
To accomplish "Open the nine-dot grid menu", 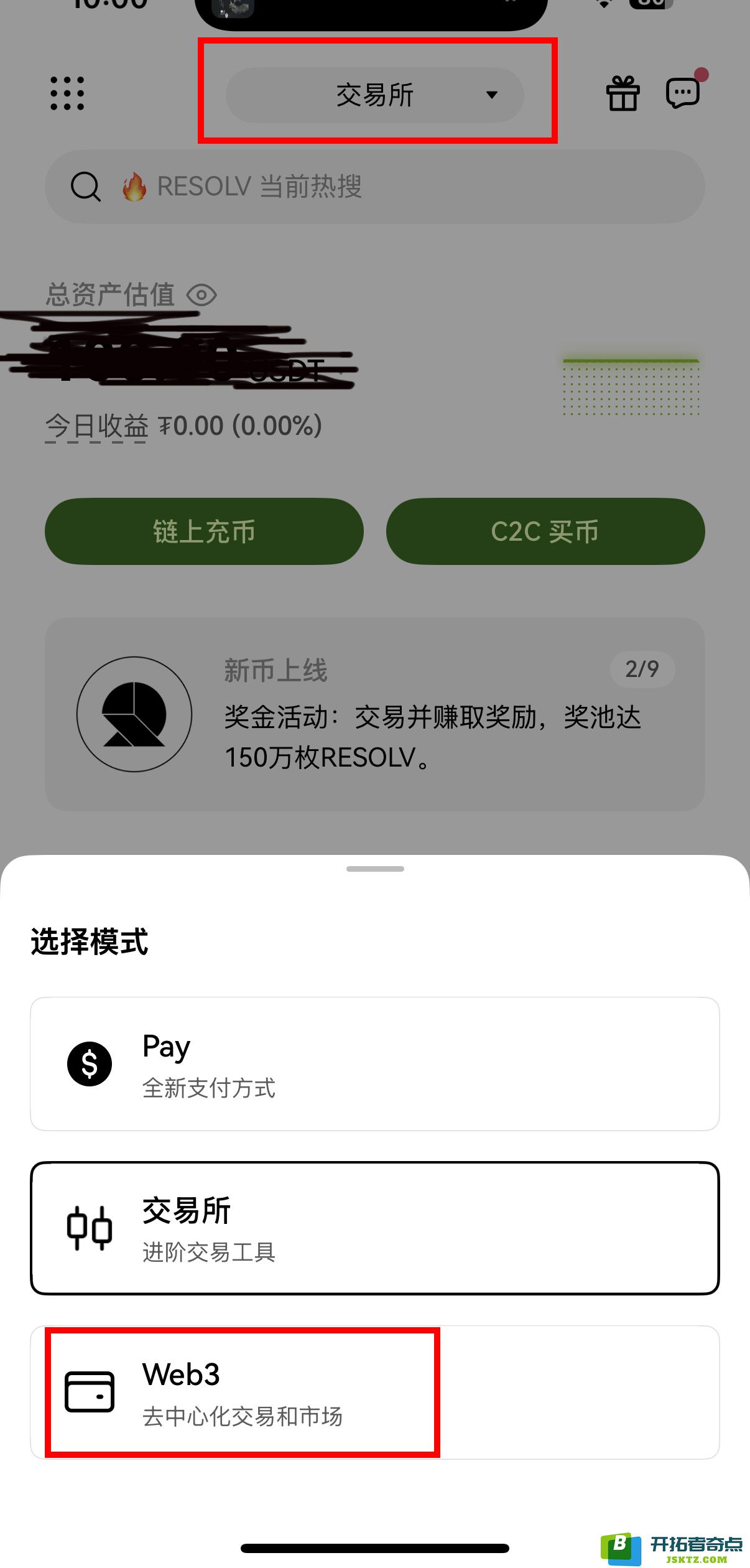I will (x=67, y=94).
